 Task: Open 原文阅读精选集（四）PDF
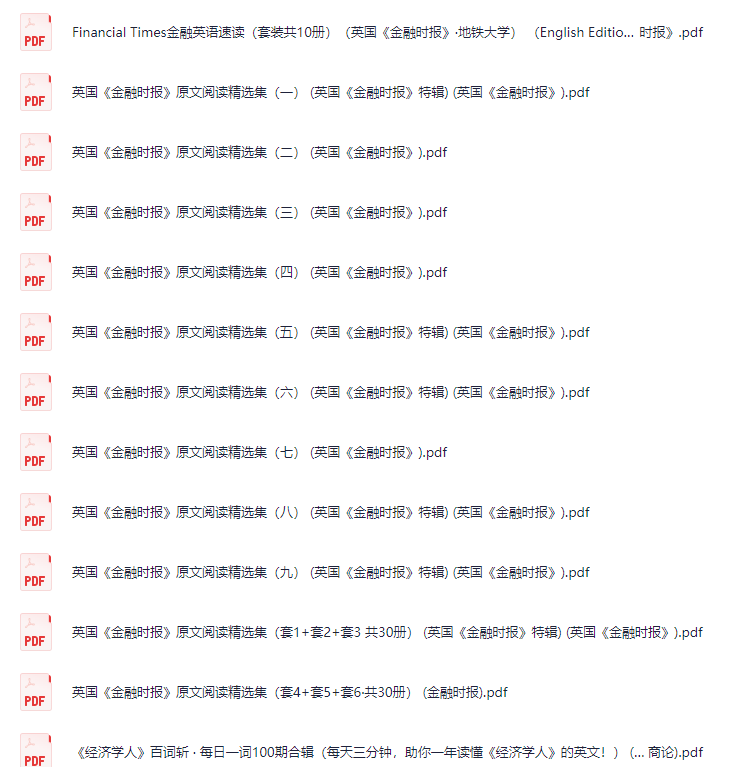pyautogui.click(x=259, y=272)
